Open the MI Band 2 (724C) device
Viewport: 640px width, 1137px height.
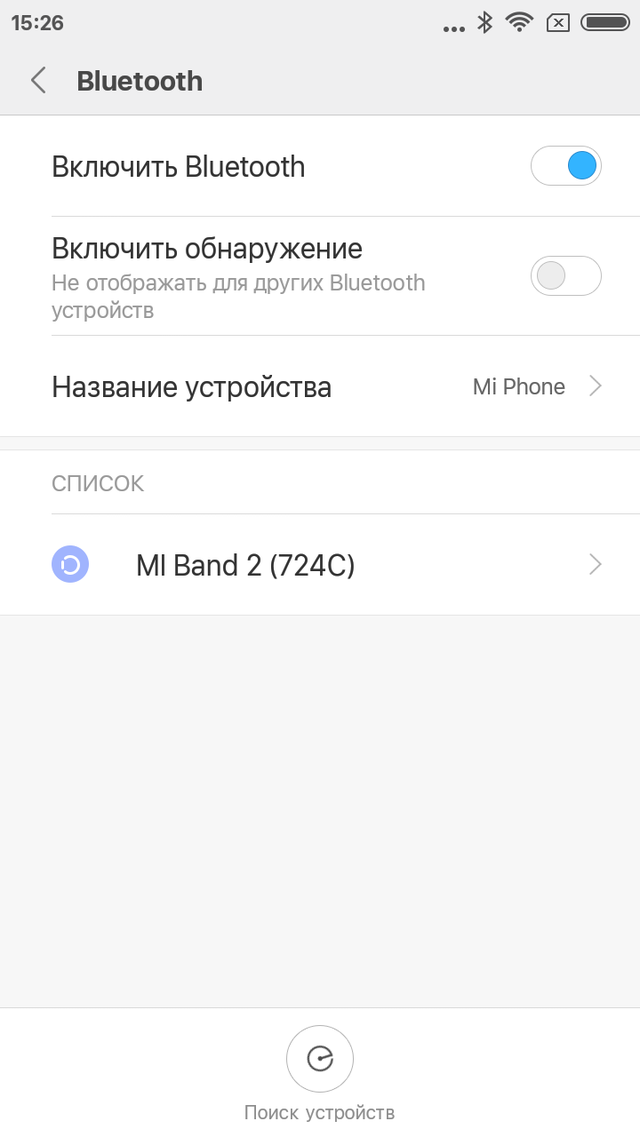click(320, 565)
